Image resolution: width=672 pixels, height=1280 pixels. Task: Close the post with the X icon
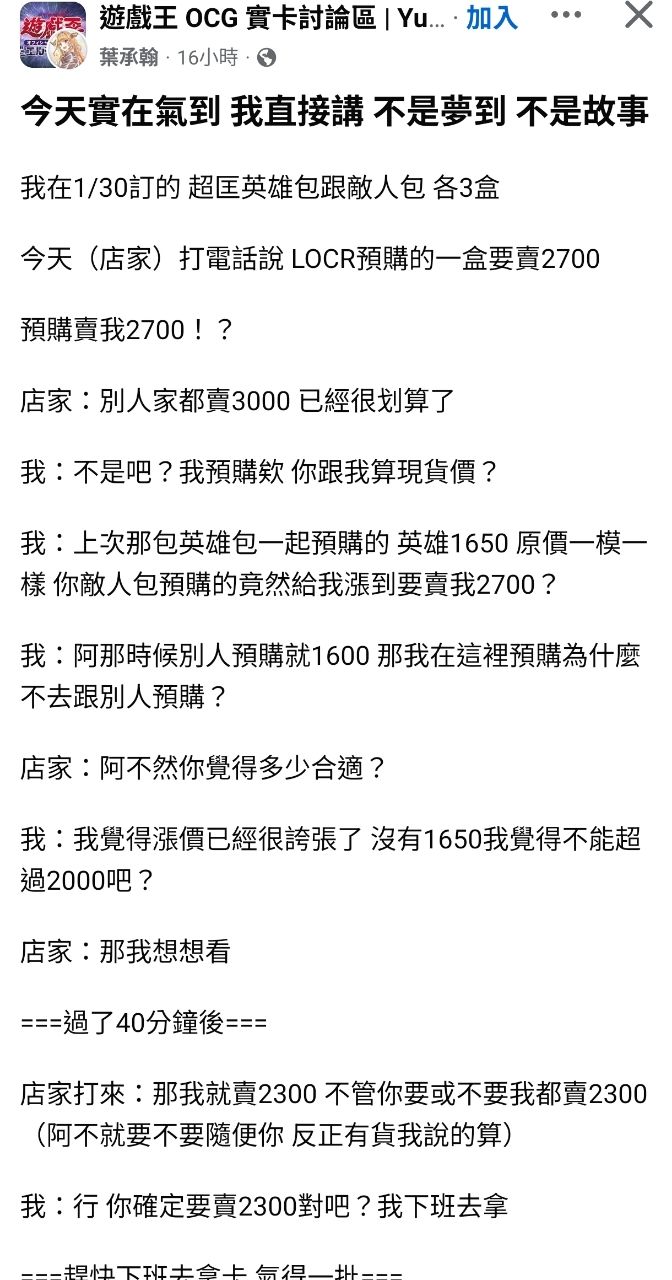(638, 17)
